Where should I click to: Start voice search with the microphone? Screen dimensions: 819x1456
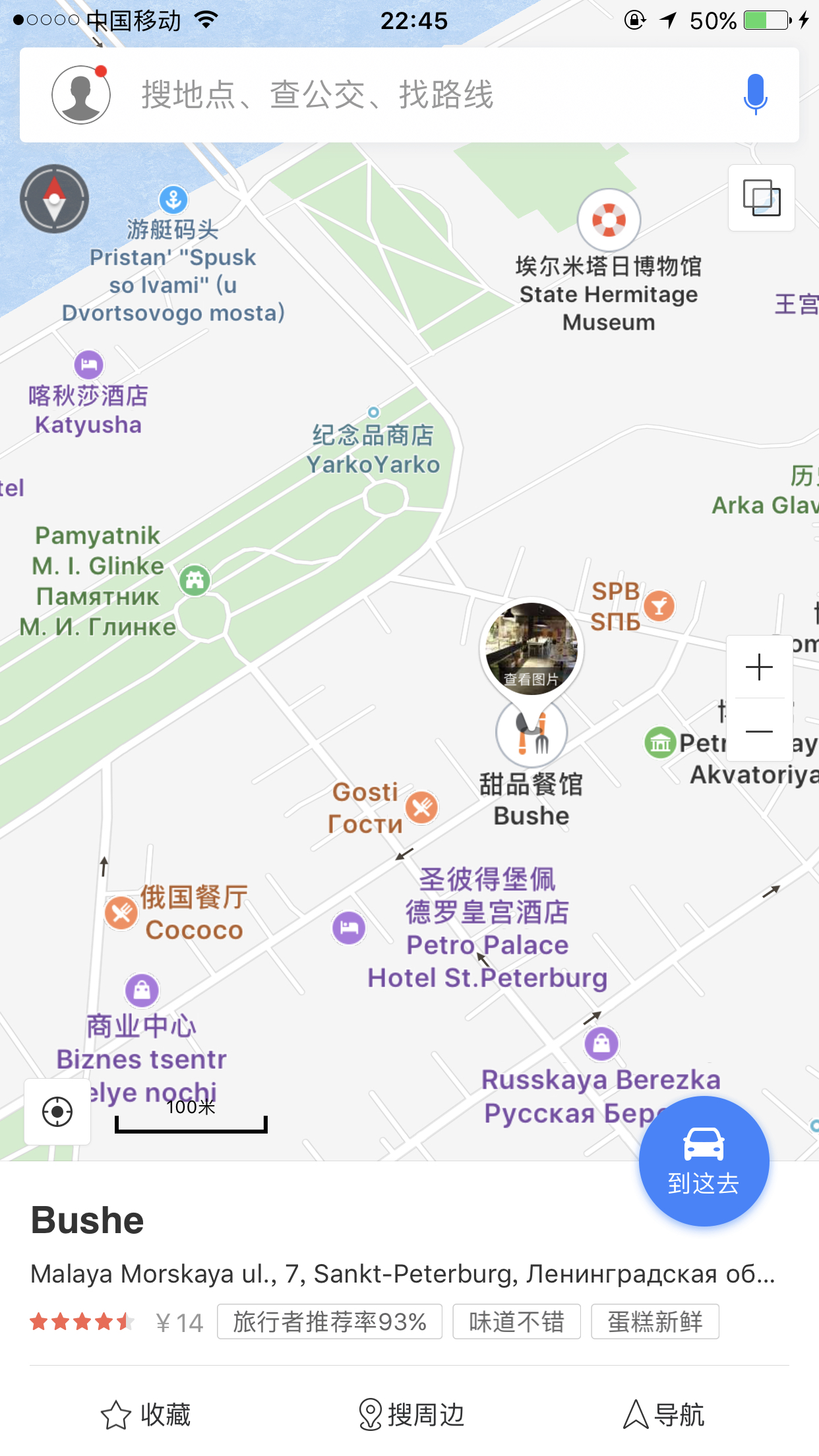(755, 95)
